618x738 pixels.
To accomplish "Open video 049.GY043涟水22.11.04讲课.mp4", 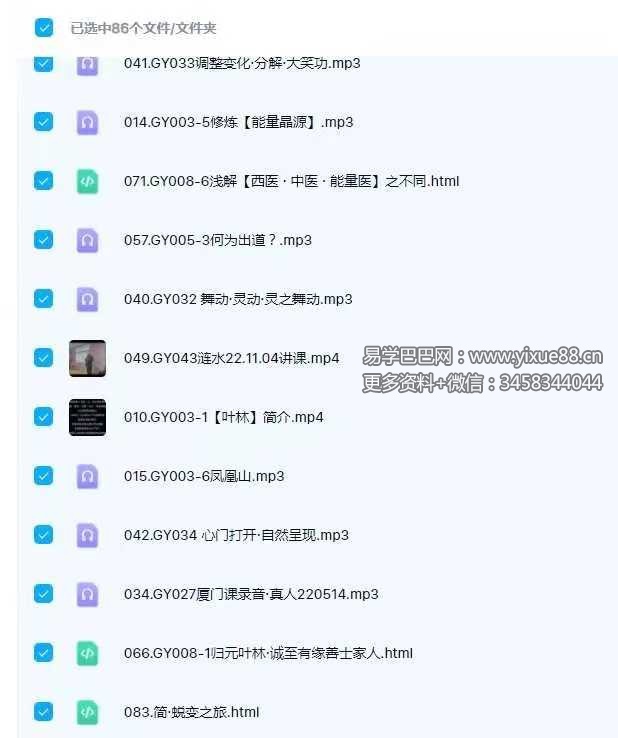I will 231,358.
